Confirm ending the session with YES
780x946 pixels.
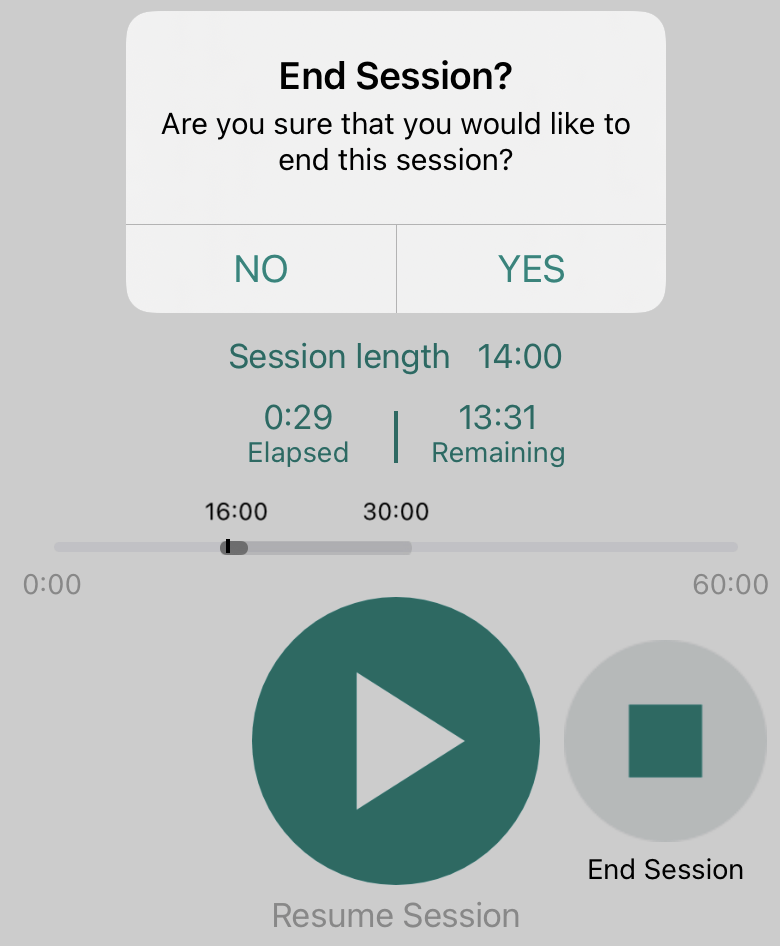pos(531,269)
